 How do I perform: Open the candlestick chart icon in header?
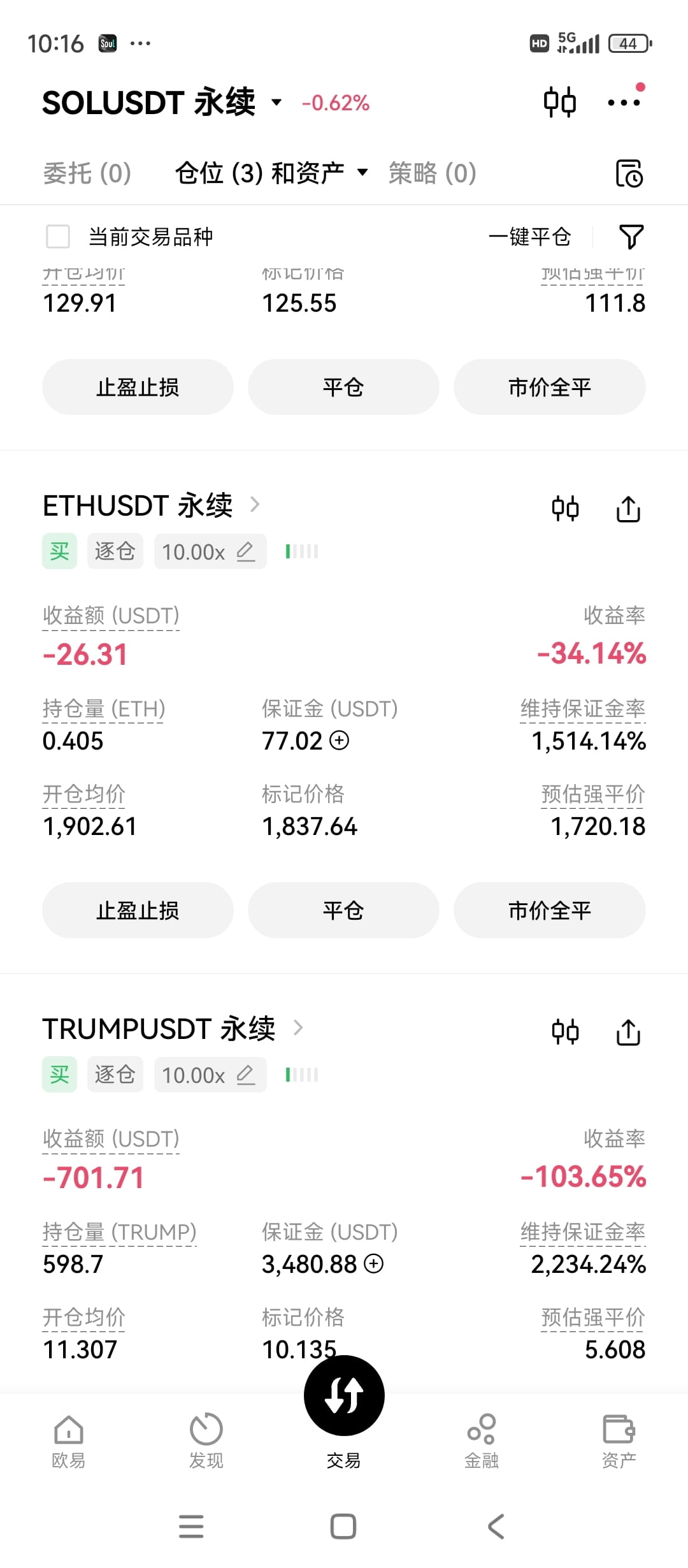pyautogui.click(x=559, y=103)
